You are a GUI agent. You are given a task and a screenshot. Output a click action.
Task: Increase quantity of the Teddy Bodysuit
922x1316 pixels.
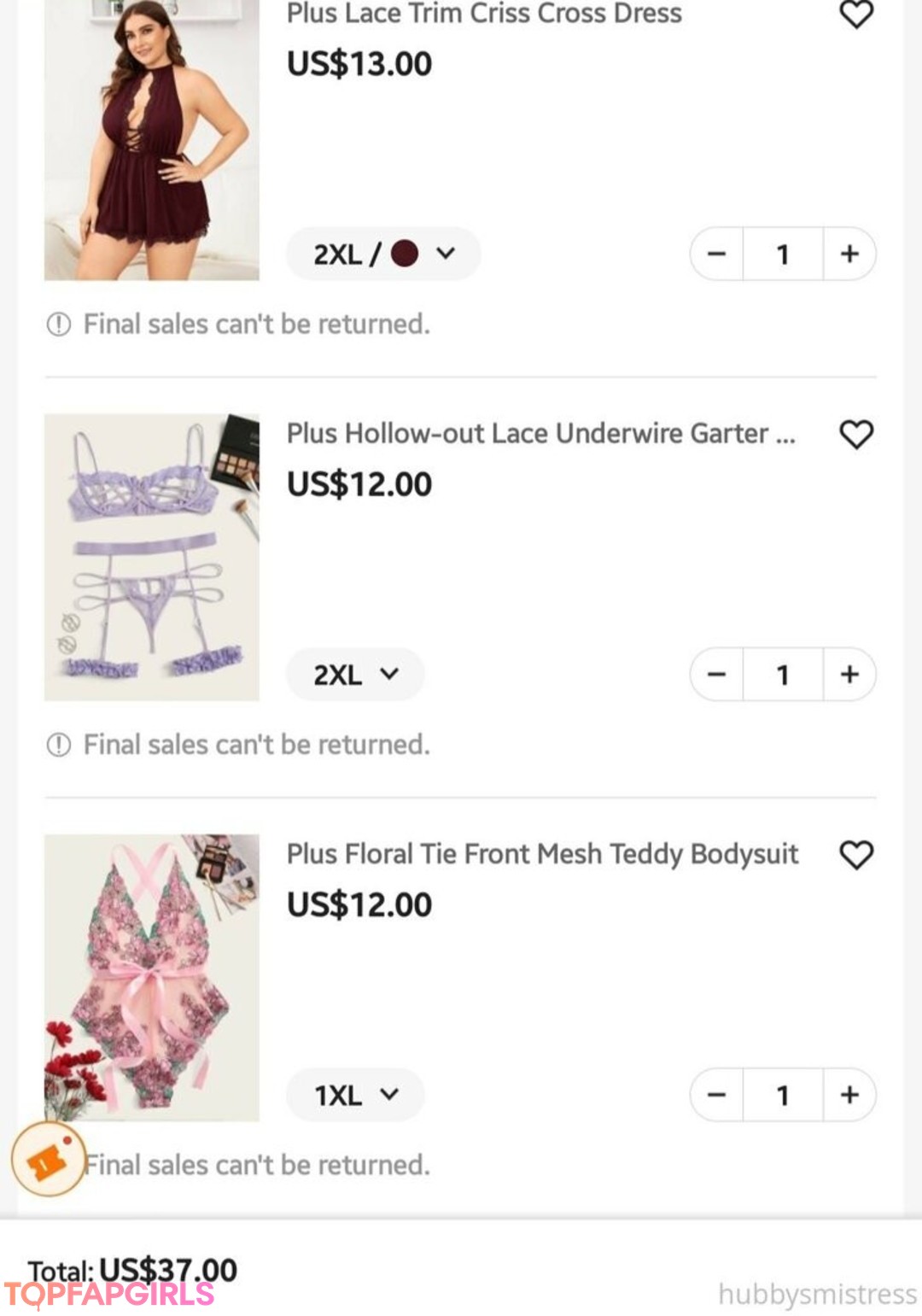(849, 1095)
